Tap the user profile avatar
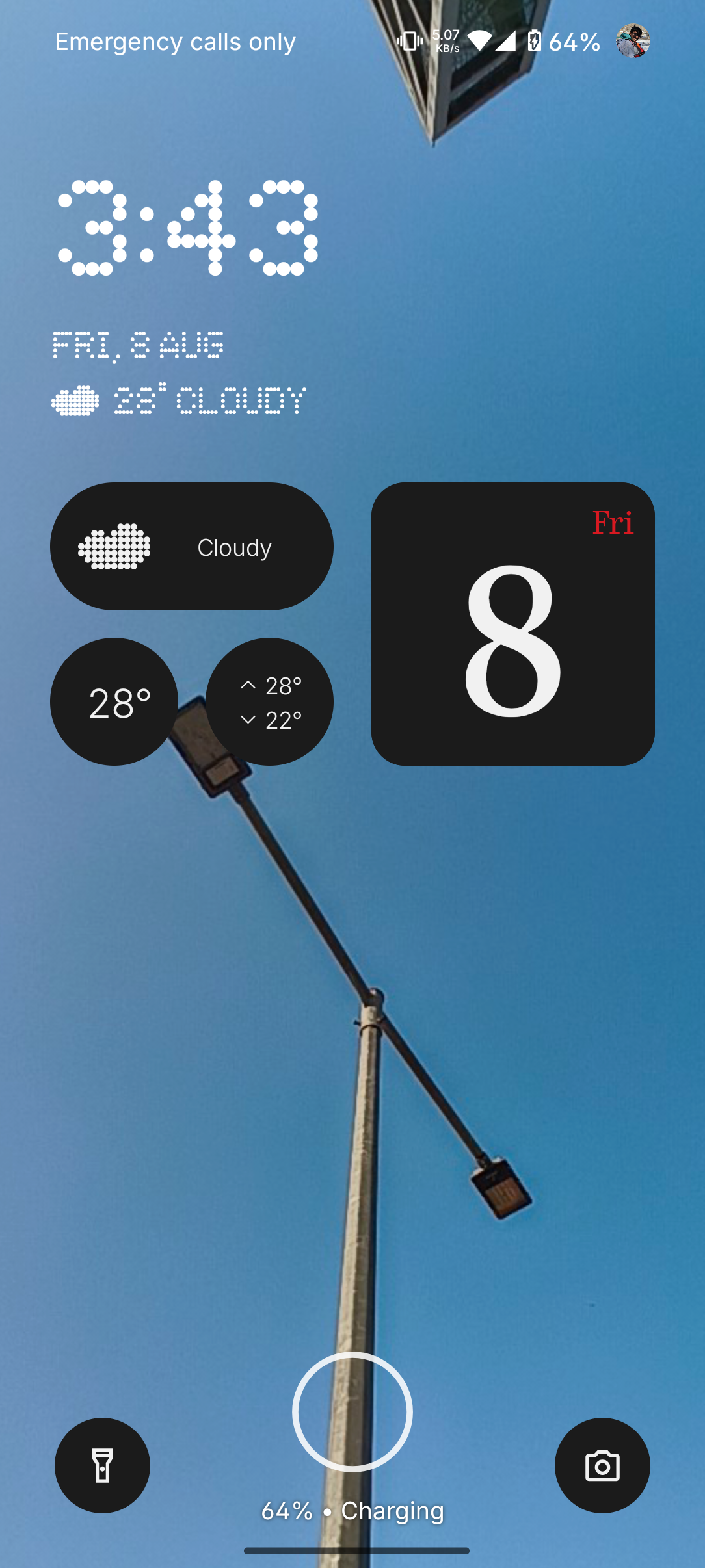This screenshot has height=1568, width=705. [x=633, y=41]
